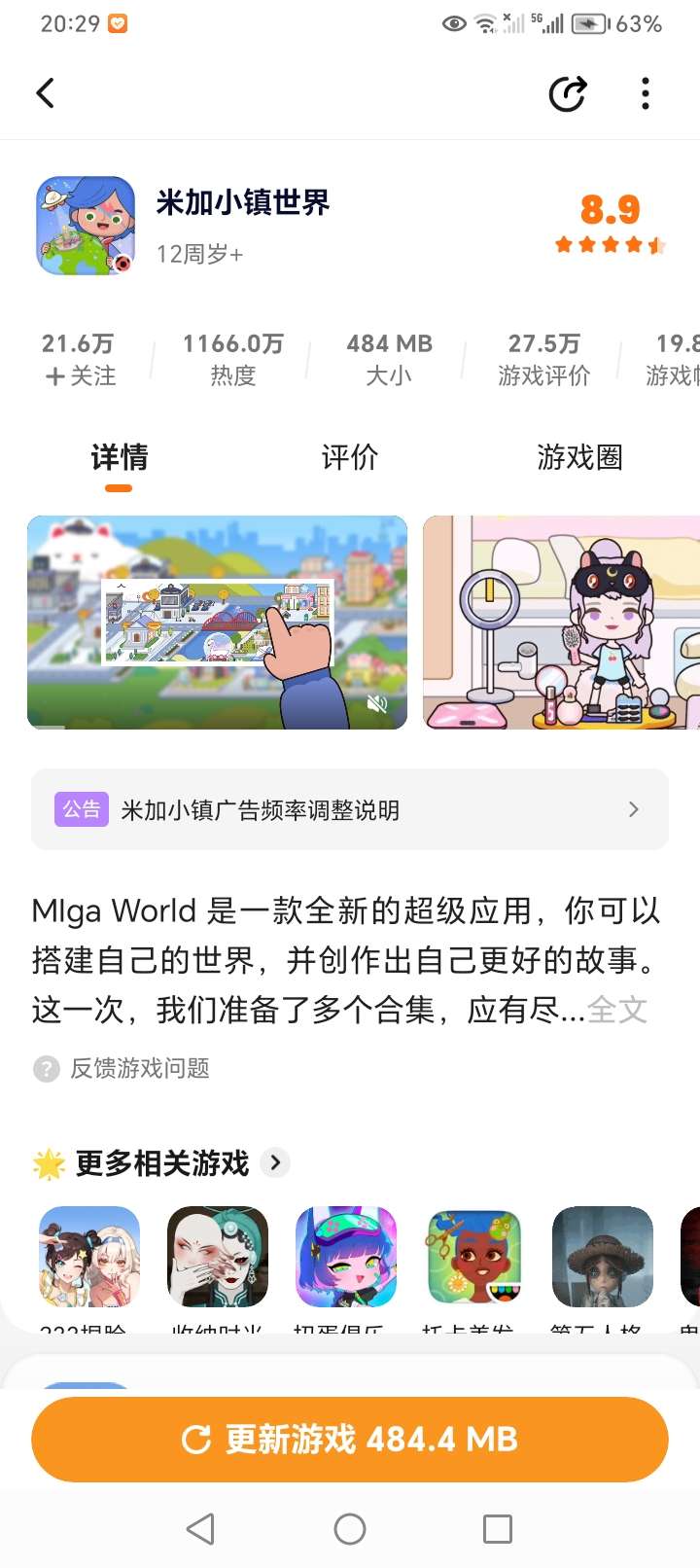
Task: Play the city map preview video
Action: click(x=216, y=623)
